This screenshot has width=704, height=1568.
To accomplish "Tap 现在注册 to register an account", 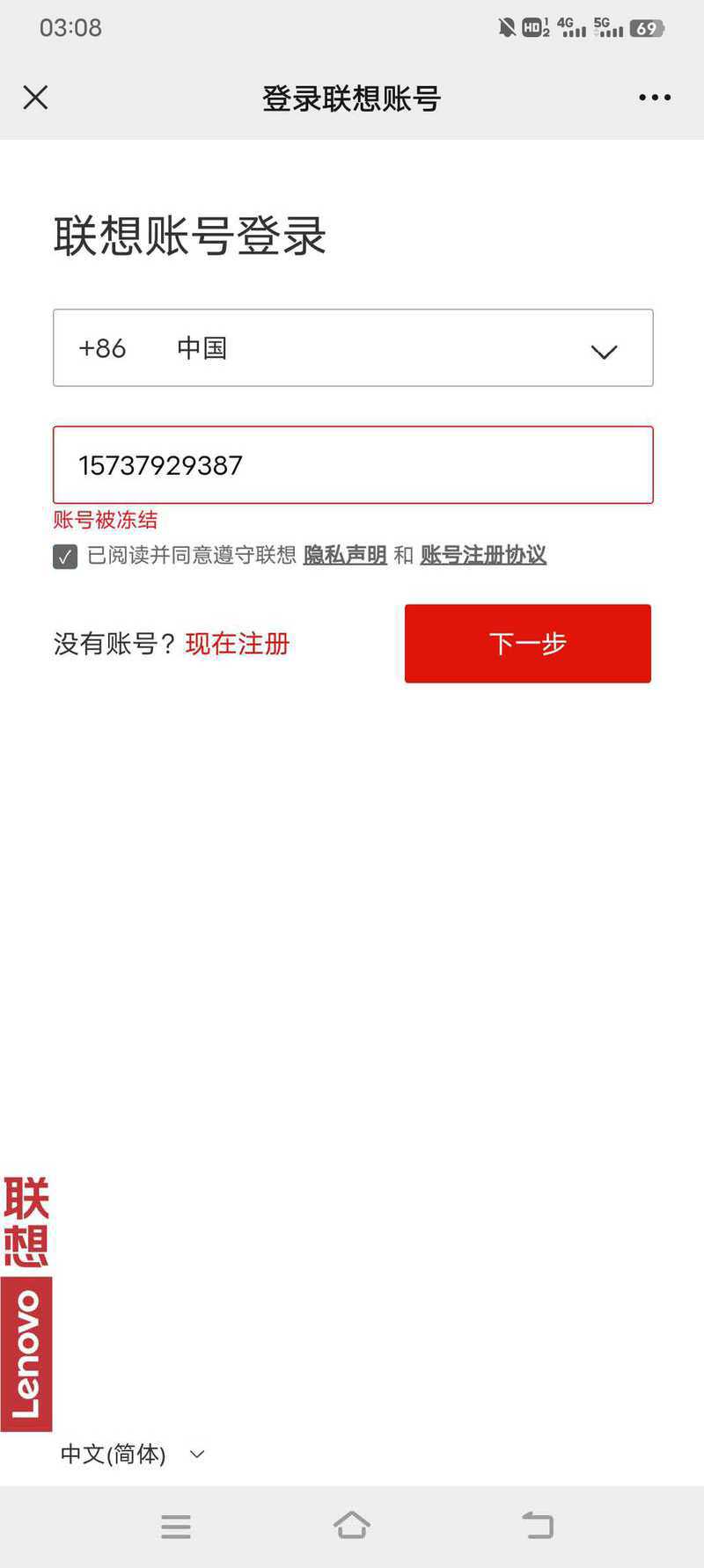I will click(x=238, y=644).
